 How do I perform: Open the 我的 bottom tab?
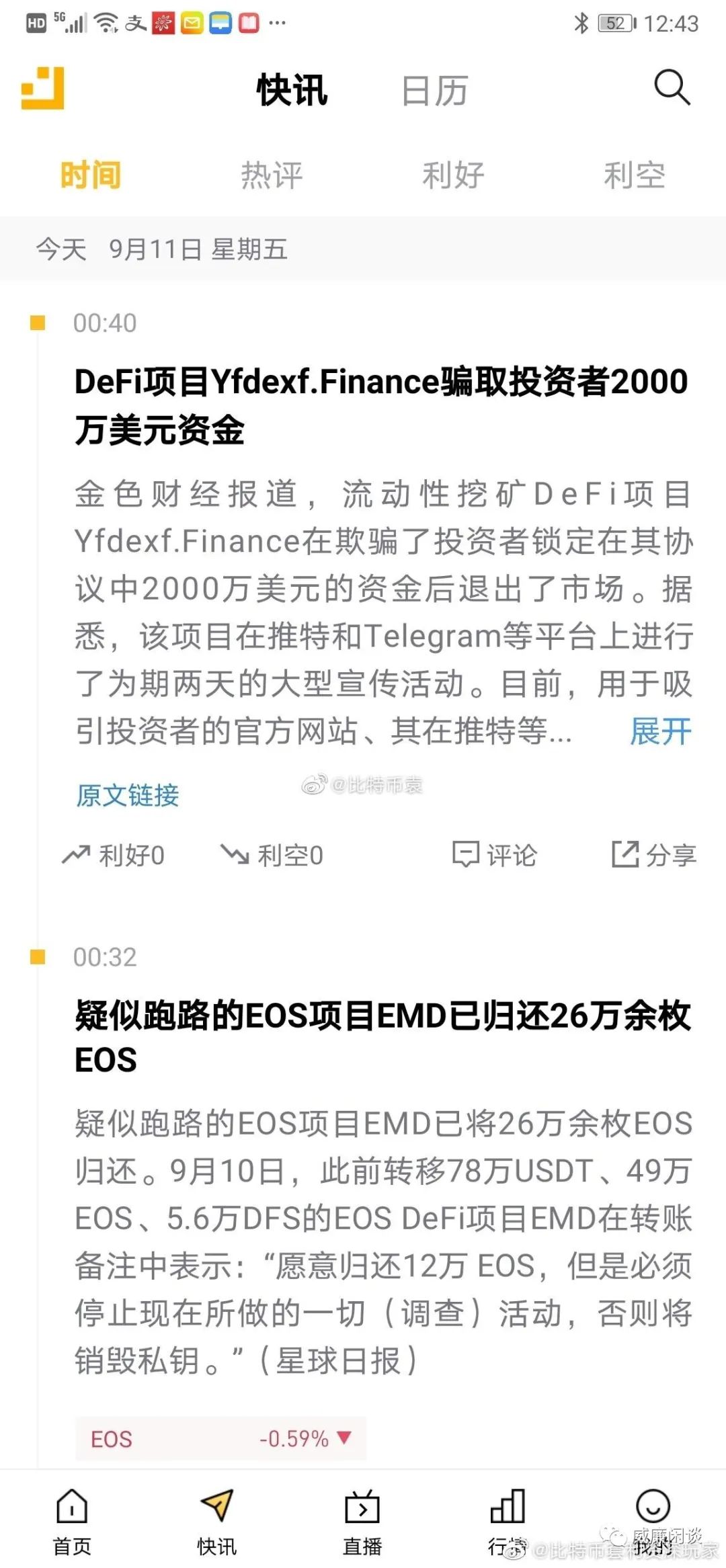click(x=653, y=1522)
